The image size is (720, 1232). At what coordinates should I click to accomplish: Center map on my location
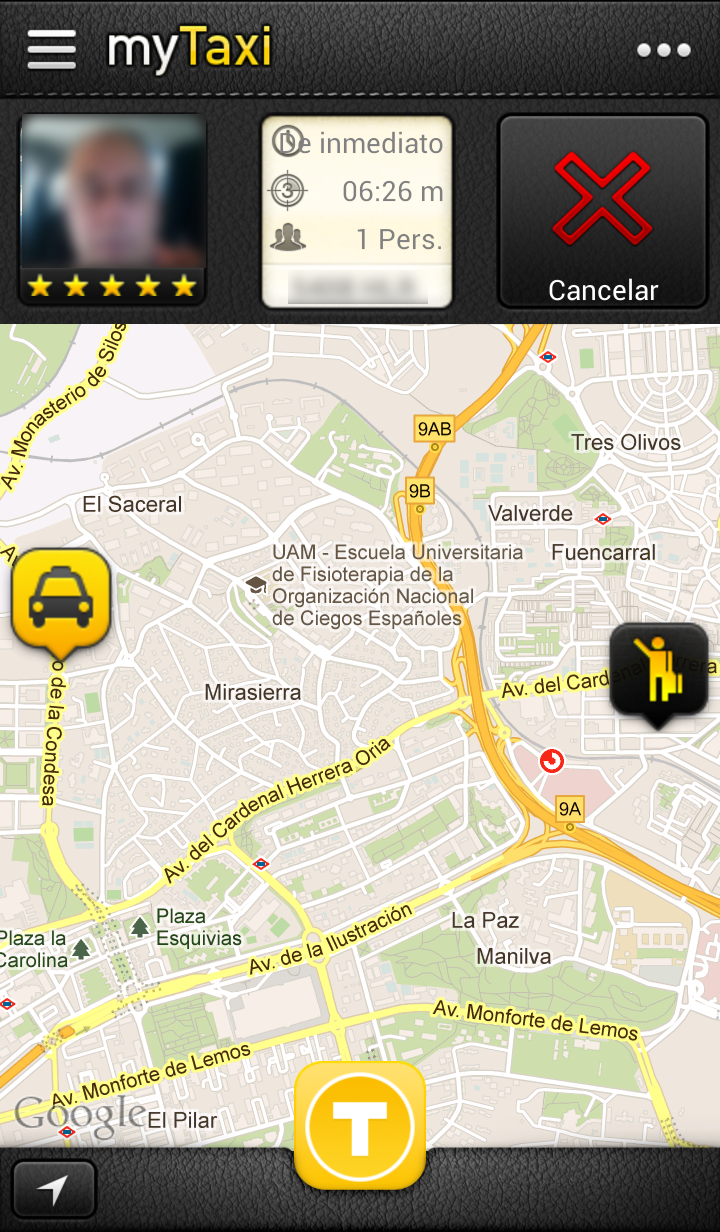point(54,1189)
